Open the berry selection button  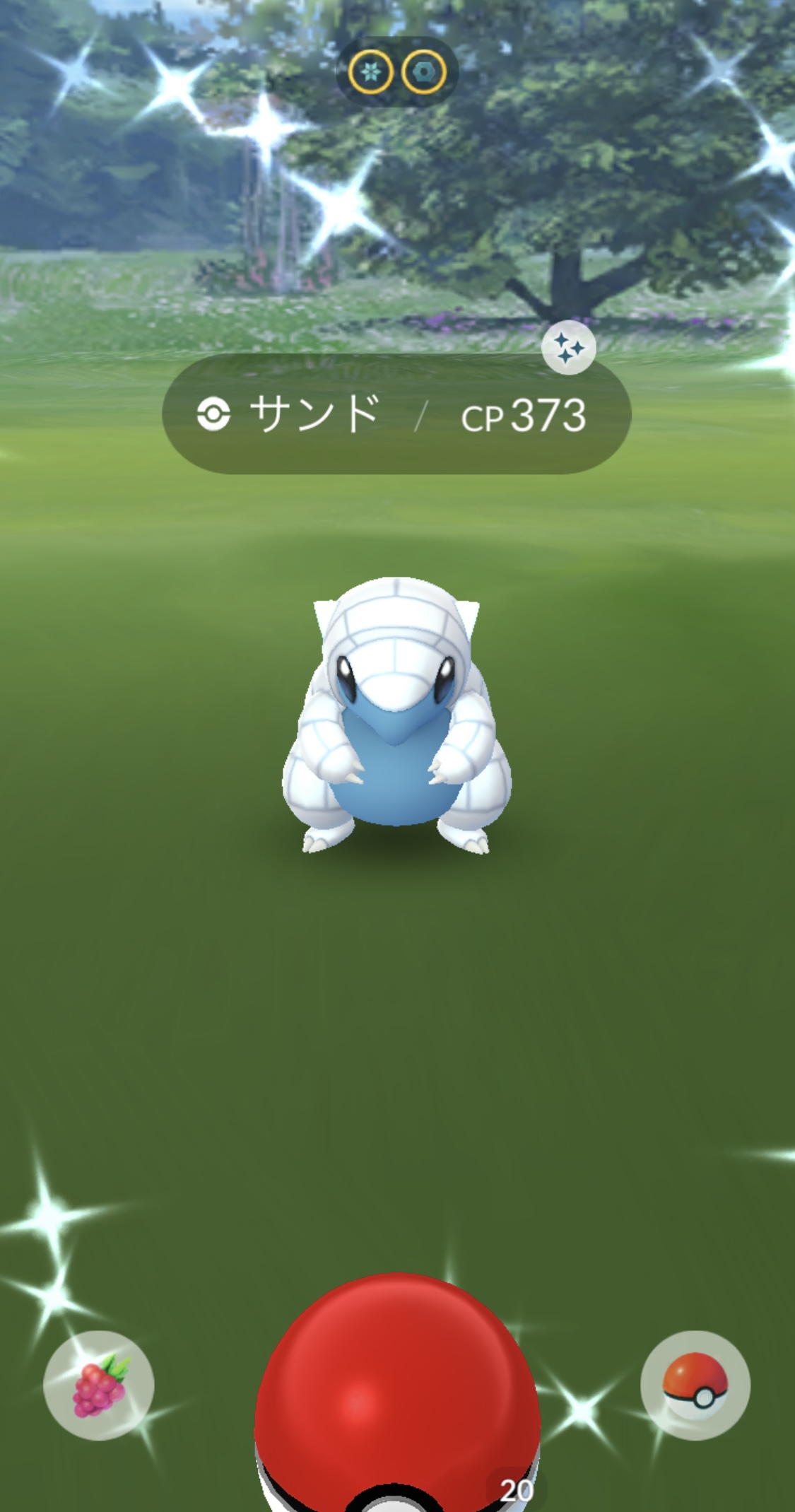99,1385
